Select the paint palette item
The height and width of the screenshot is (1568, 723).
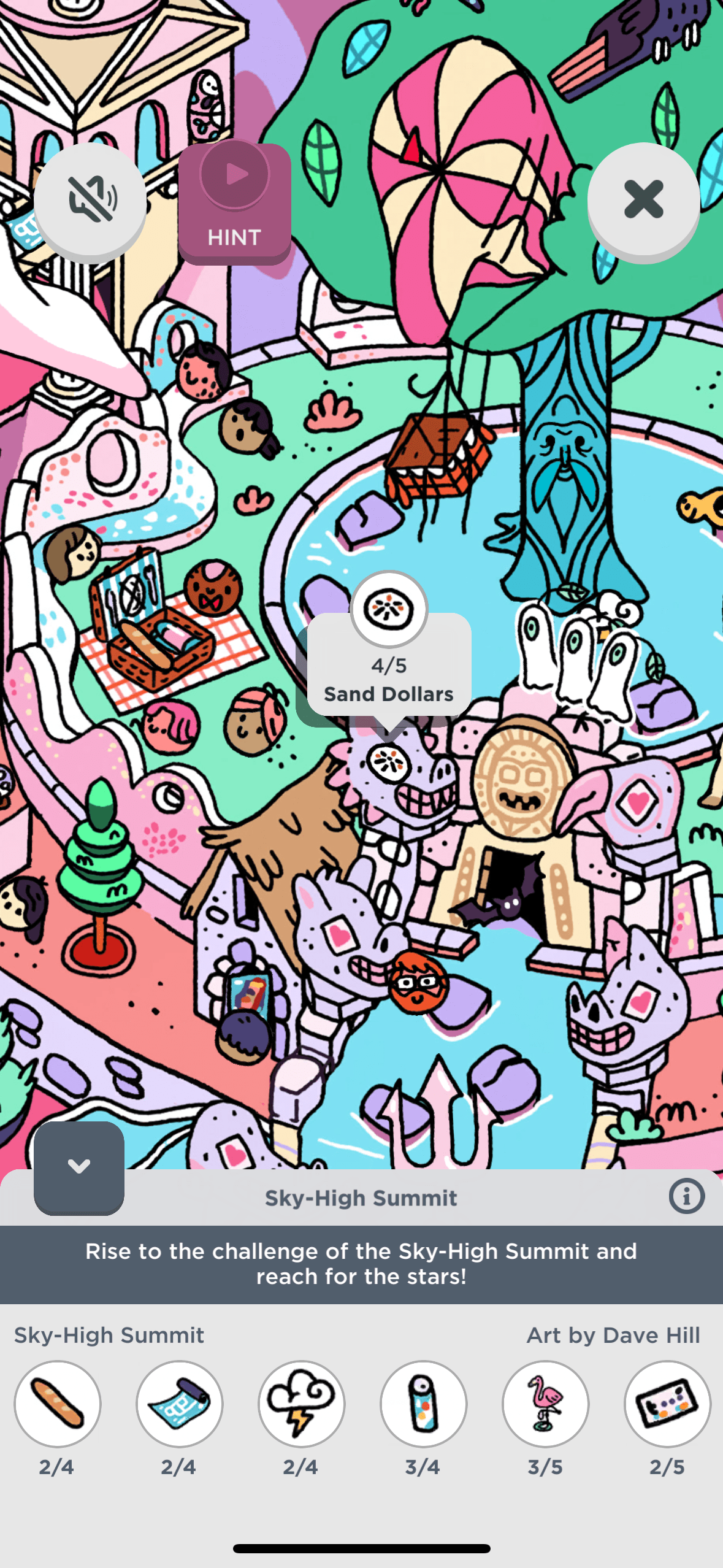coord(667,1404)
